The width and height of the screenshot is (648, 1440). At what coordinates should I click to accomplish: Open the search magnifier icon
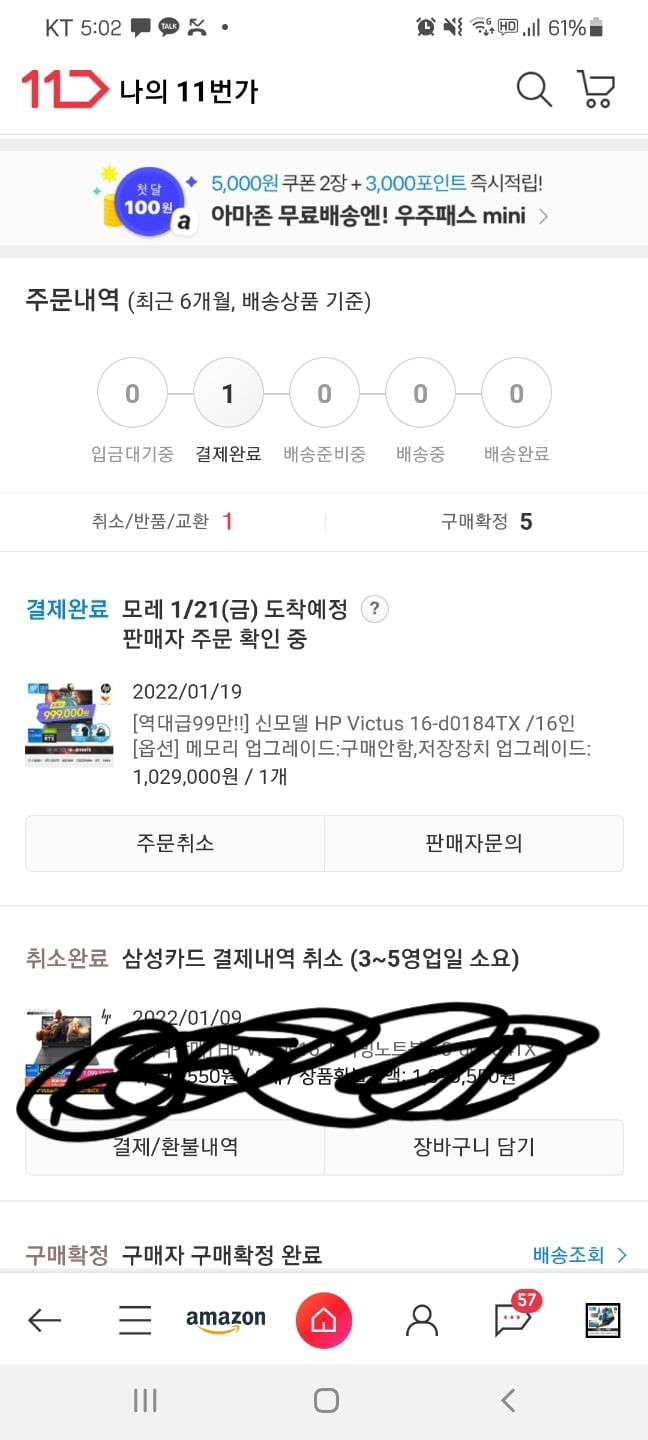pos(534,90)
